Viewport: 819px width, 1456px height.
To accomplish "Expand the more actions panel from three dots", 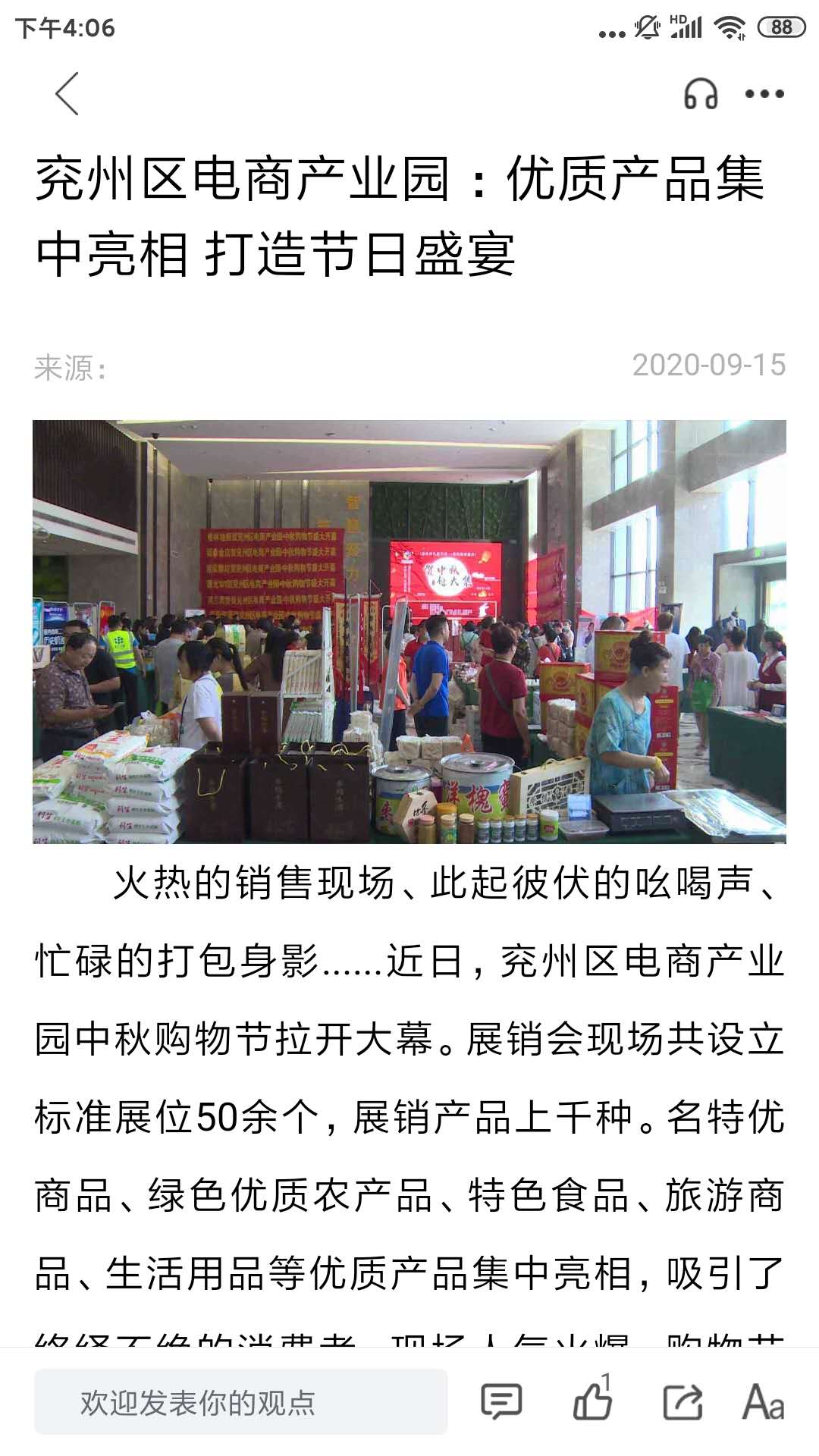I will 764,93.
